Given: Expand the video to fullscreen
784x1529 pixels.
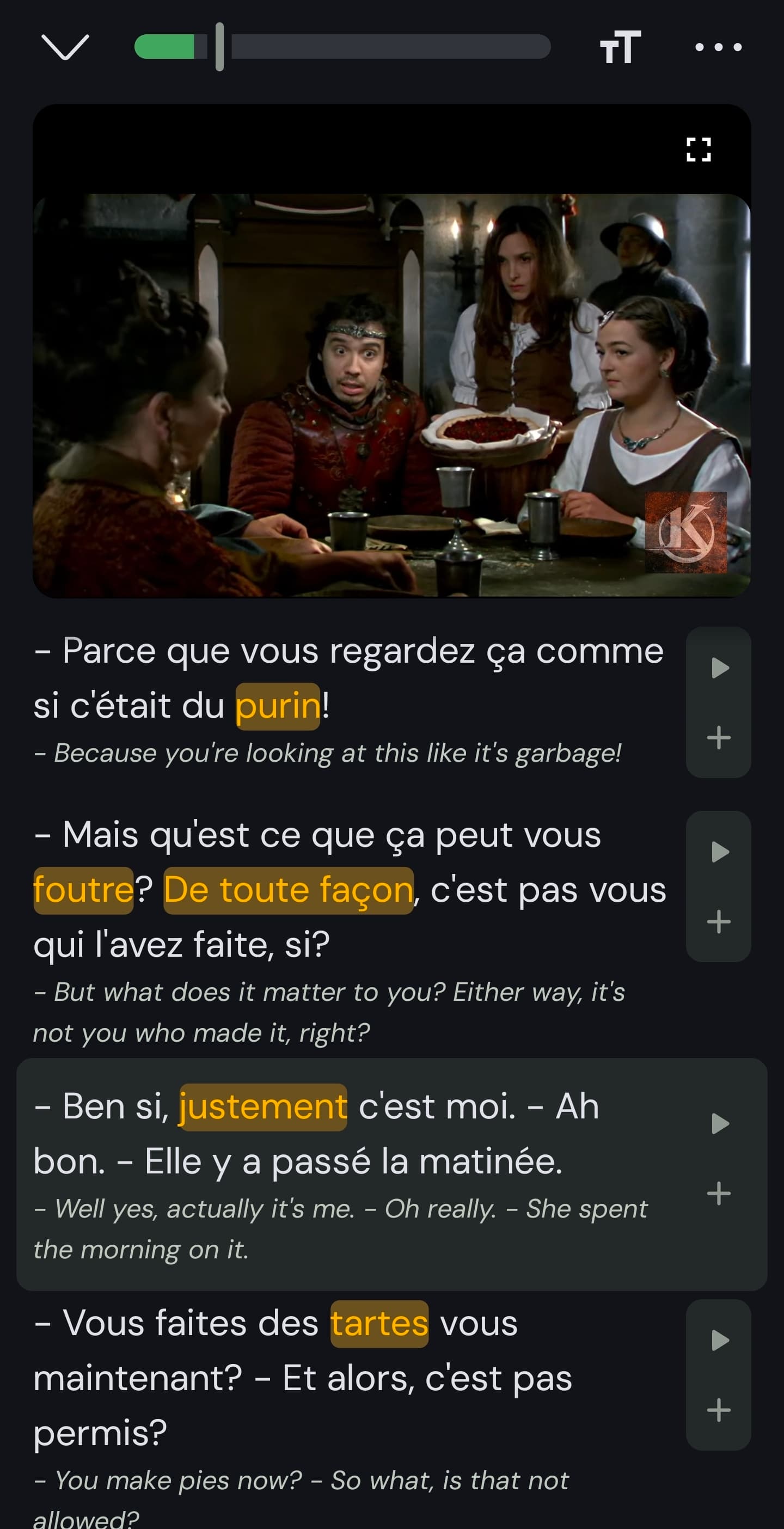Looking at the screenshot, I should (x=699, y=150).
